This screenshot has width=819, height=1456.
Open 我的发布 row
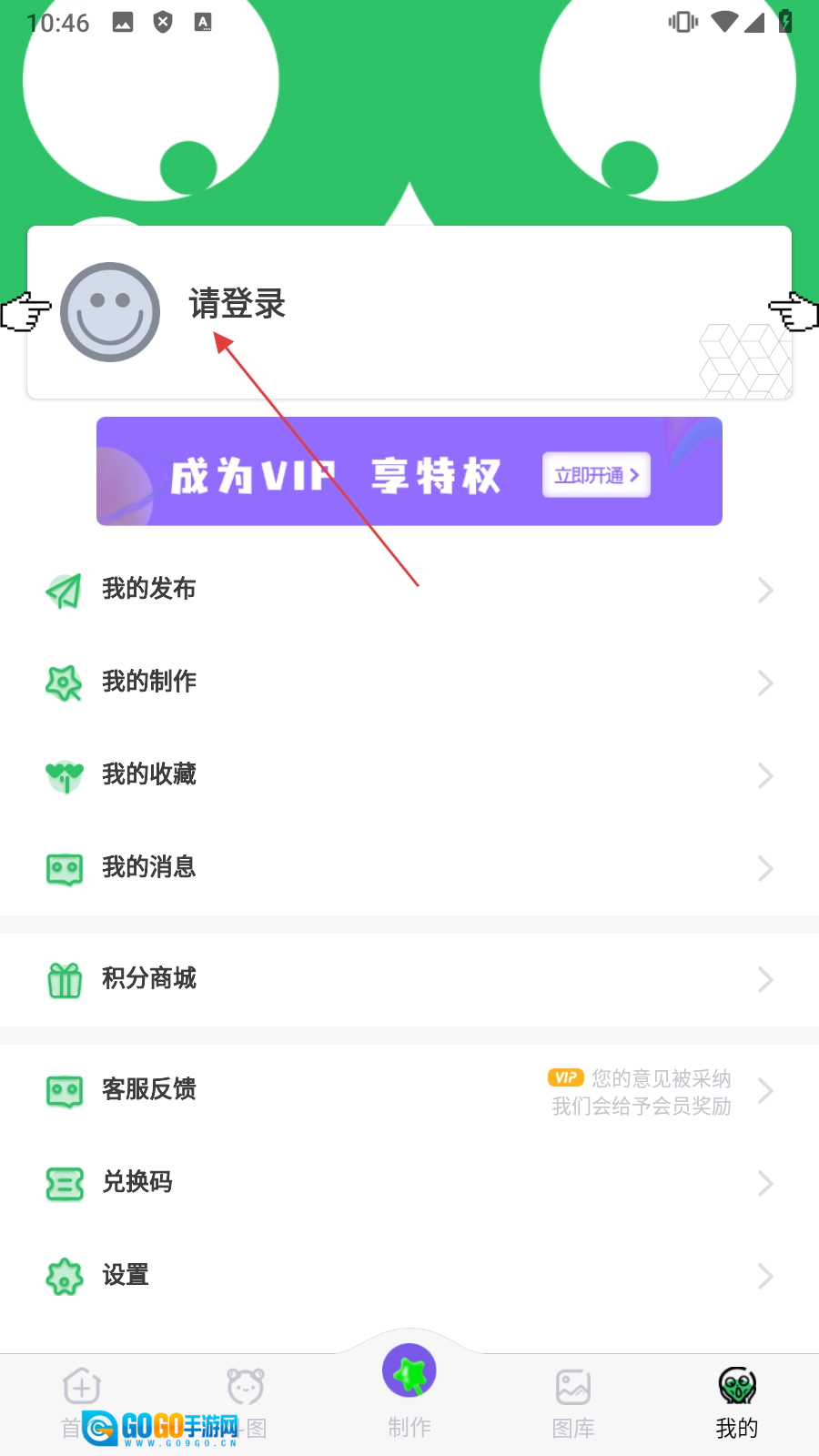point(409,590)
